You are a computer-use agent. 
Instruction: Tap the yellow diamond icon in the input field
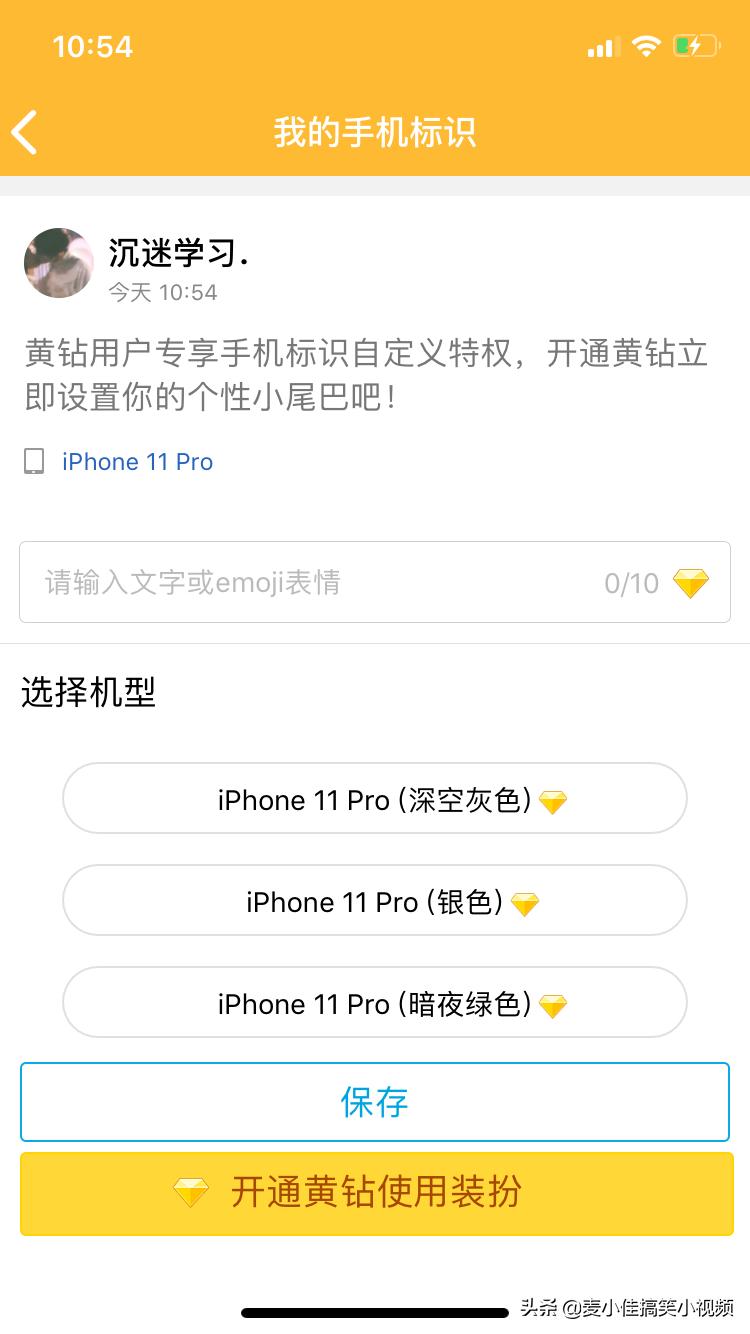click(689, 582)
